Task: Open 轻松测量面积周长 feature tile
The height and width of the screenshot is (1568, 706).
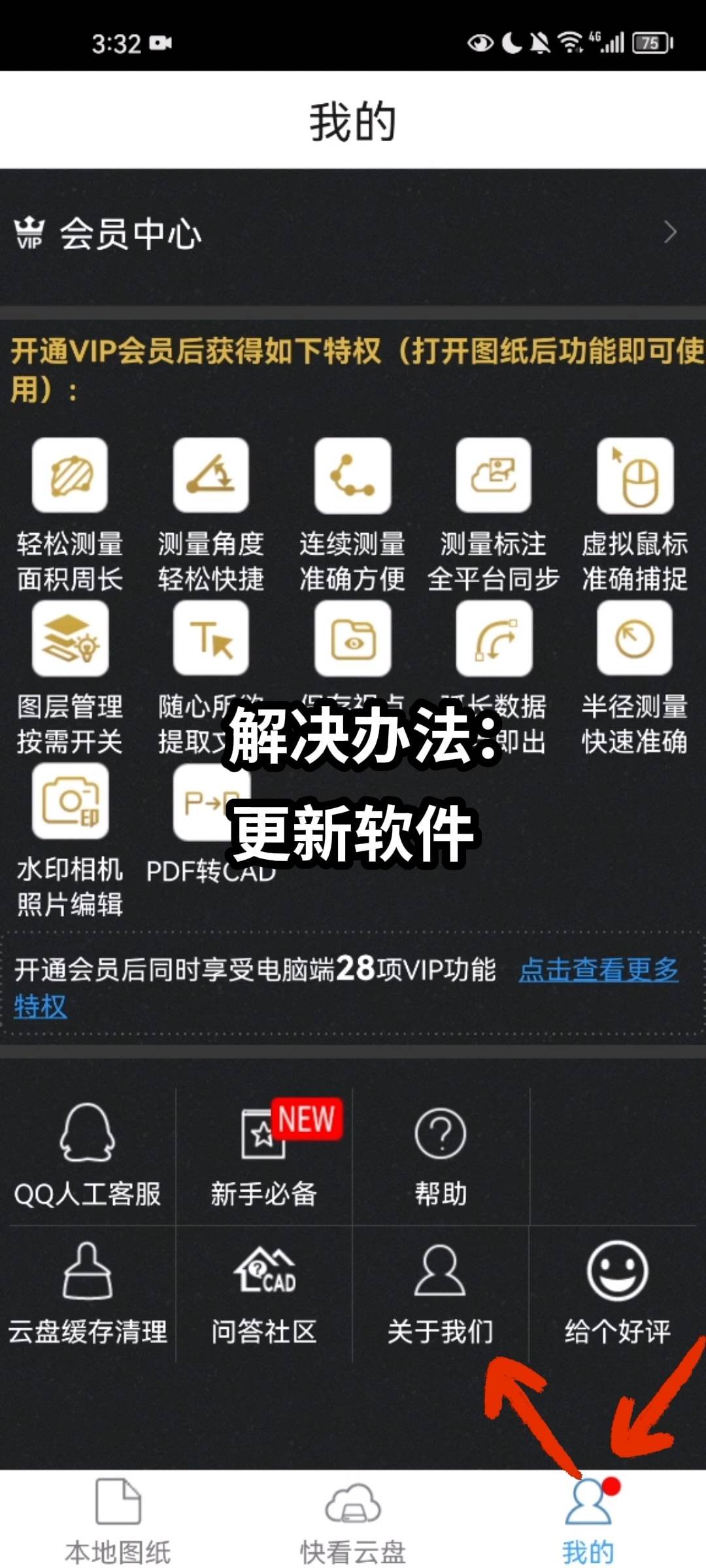Action: (70, 476)
